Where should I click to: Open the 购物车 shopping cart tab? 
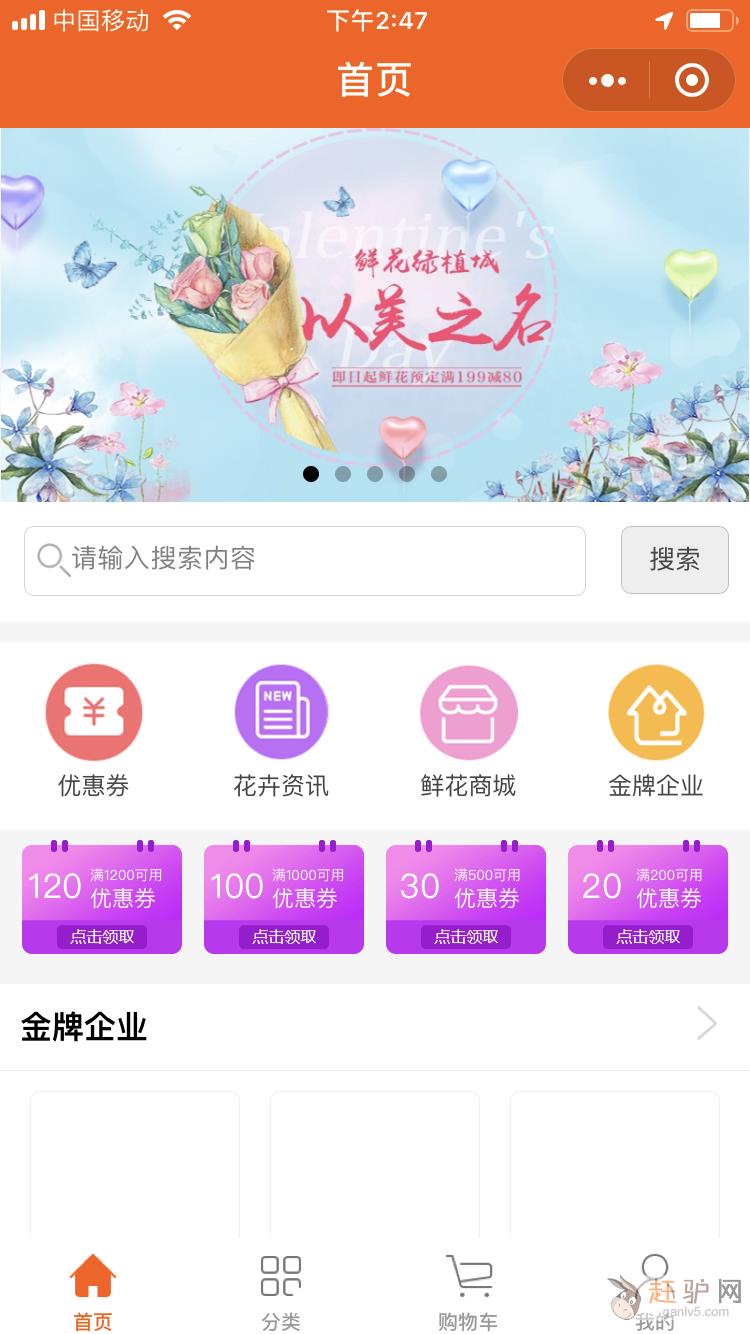point(468,1290)
